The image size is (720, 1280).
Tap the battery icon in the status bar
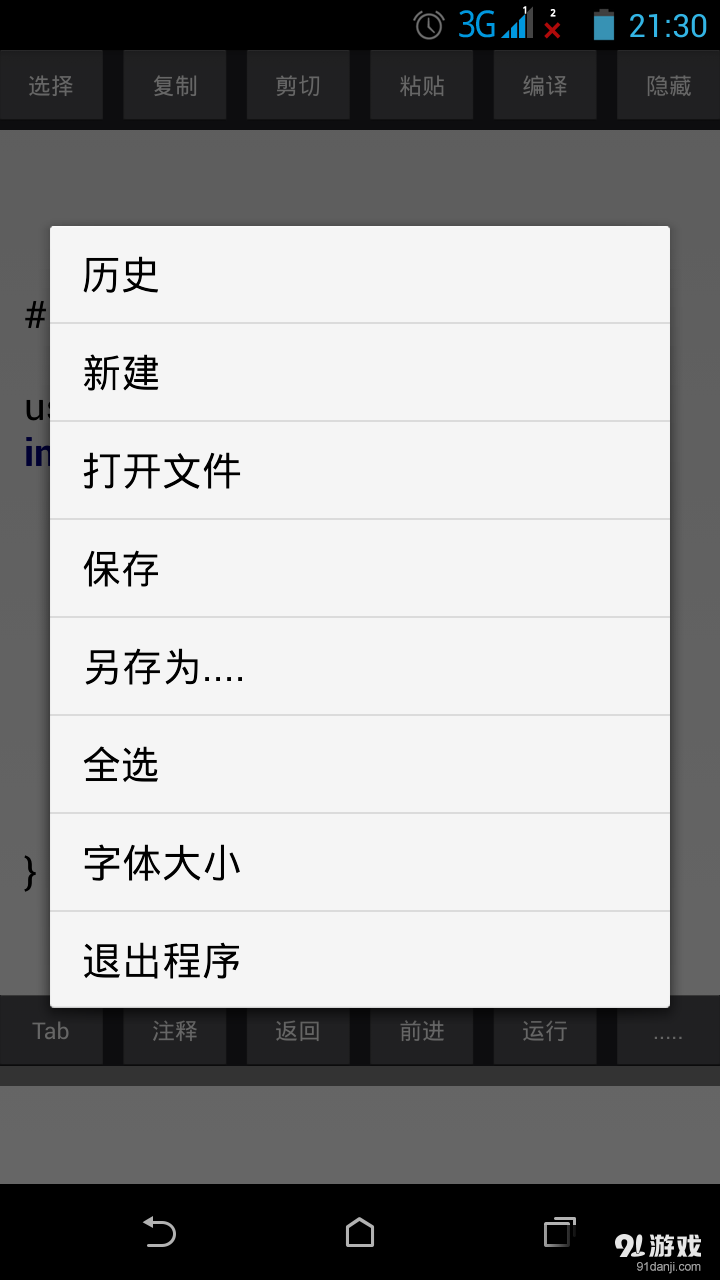(606, 23)
